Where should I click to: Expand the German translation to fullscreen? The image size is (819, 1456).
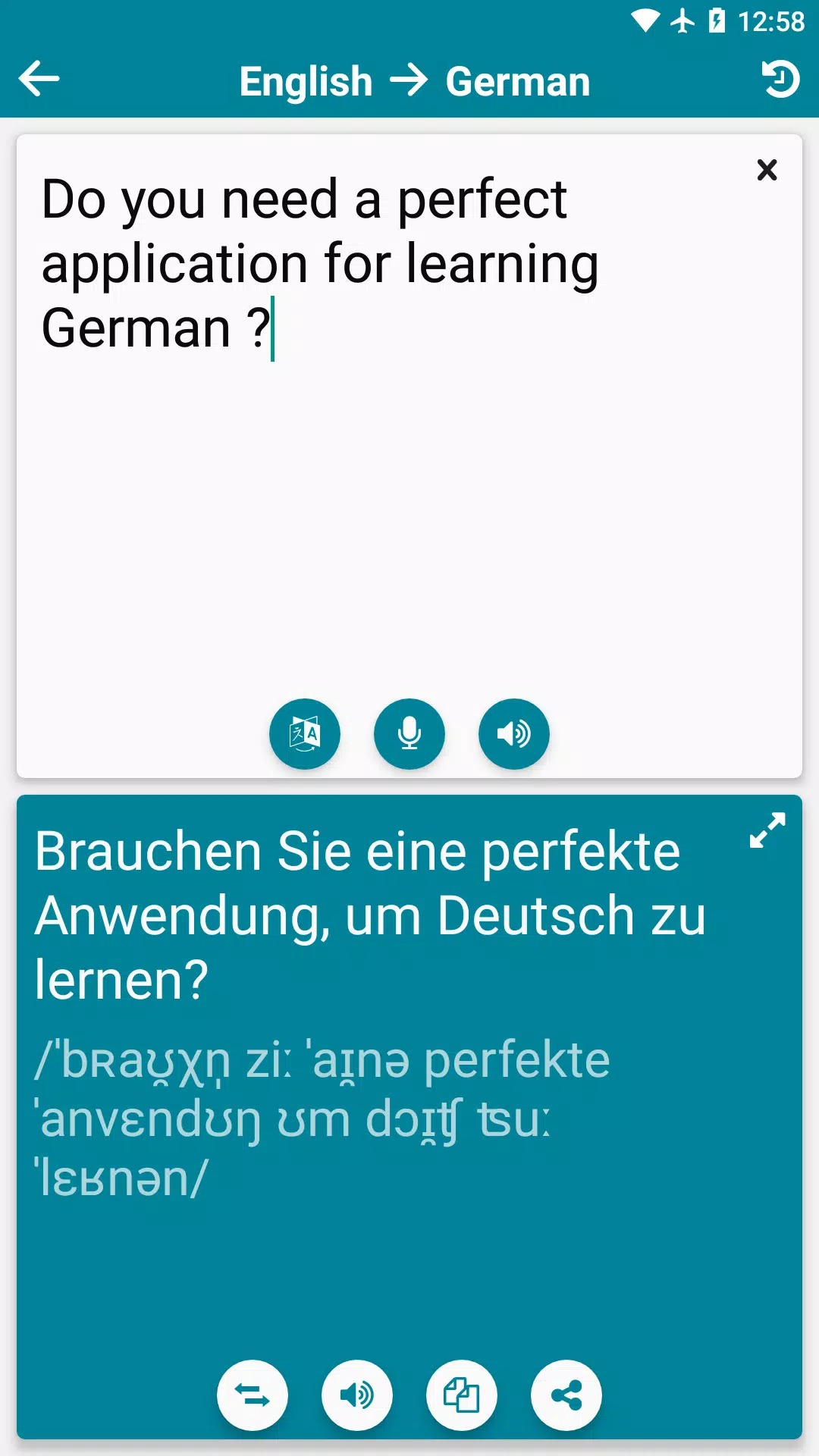pyautogui.click(x=767, y=830)
